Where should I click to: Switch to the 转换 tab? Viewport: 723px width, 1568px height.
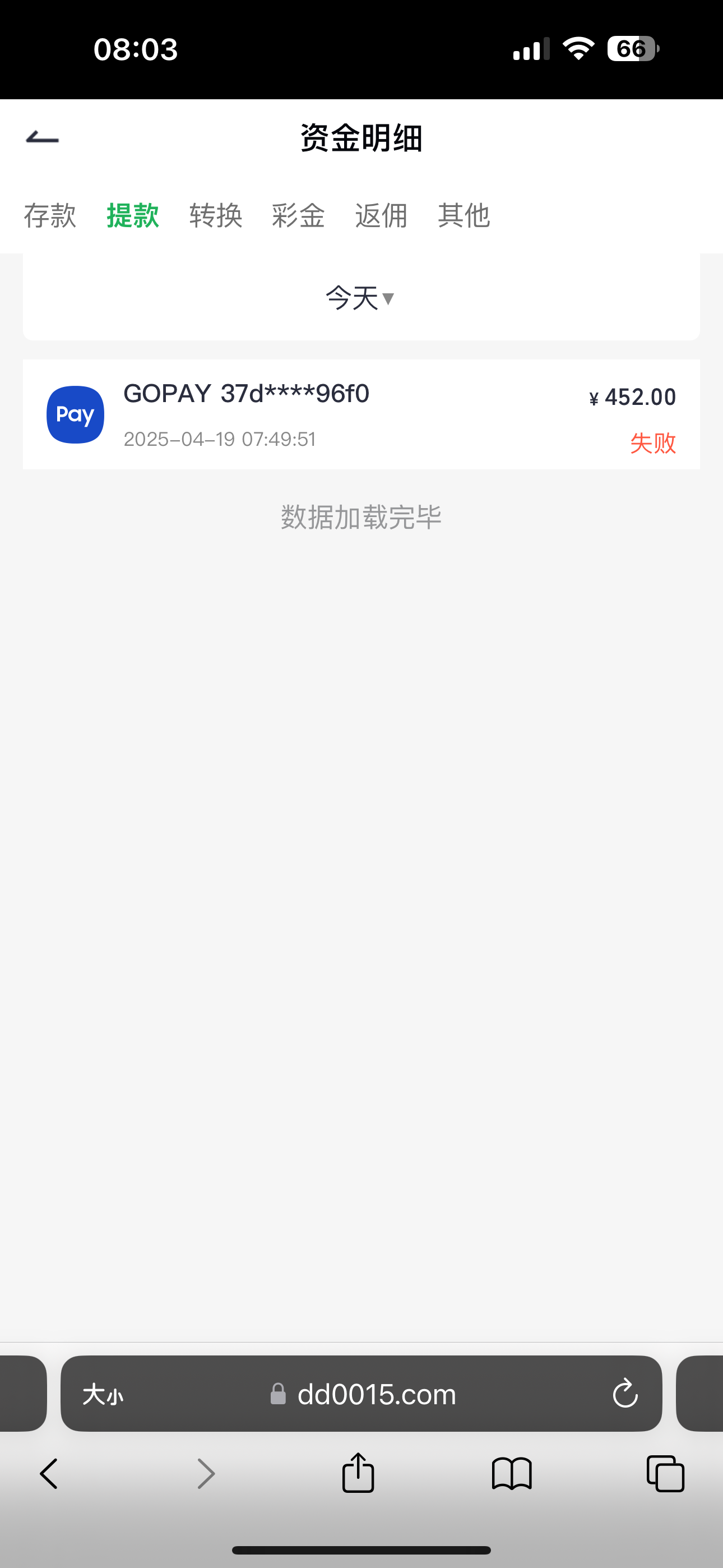tap(216, 216)
